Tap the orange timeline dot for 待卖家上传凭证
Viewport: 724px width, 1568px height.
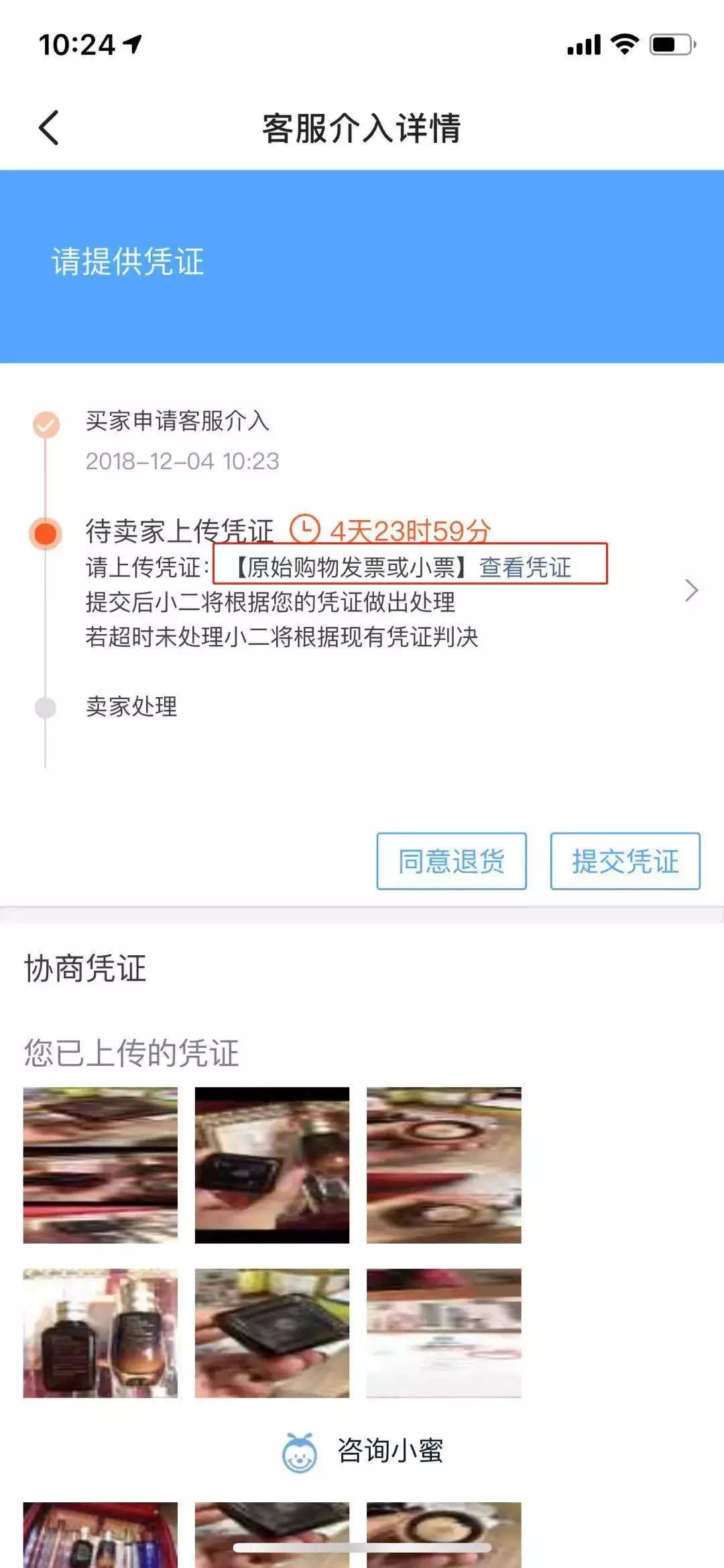pos(45,532)
